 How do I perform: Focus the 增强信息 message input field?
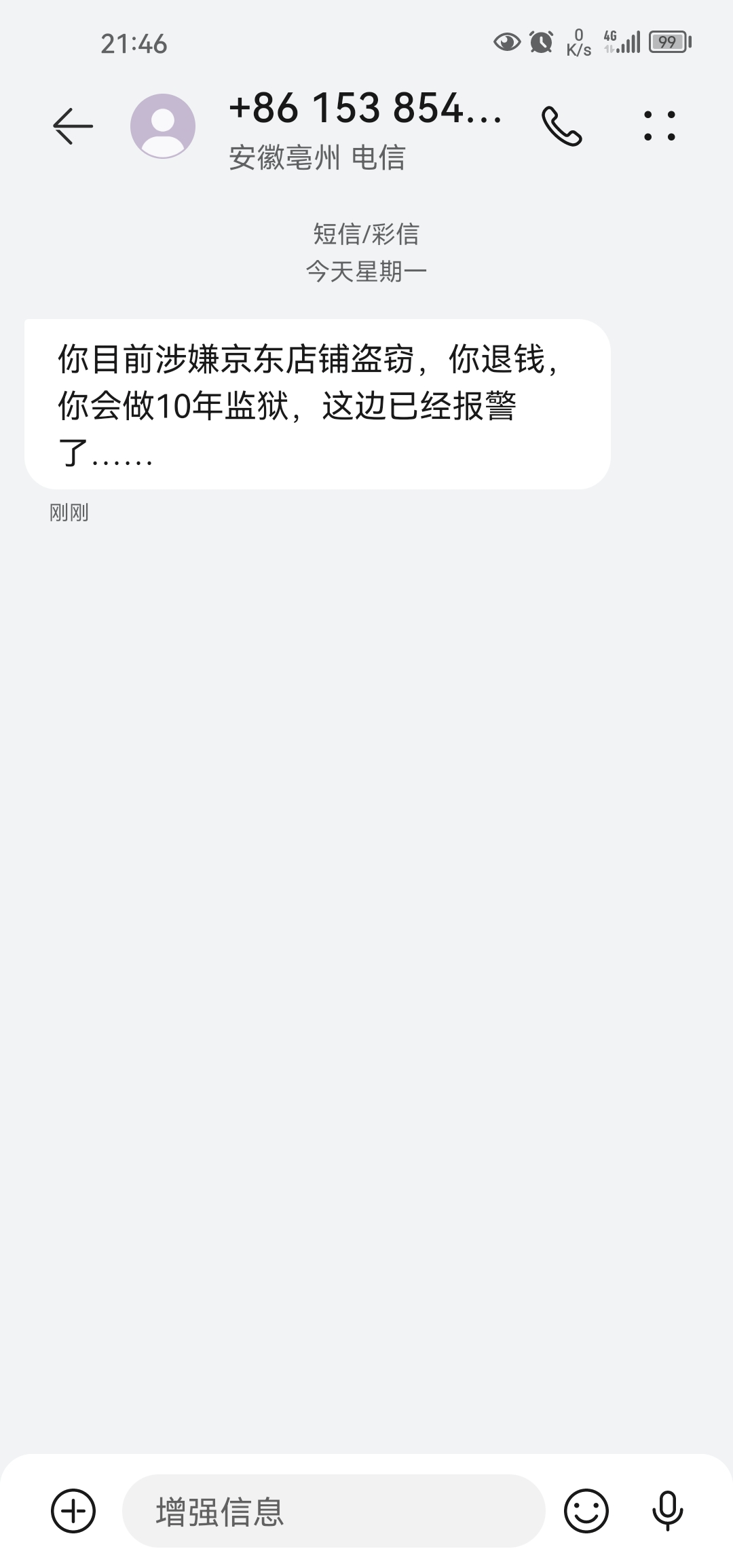click(333, 1511)
